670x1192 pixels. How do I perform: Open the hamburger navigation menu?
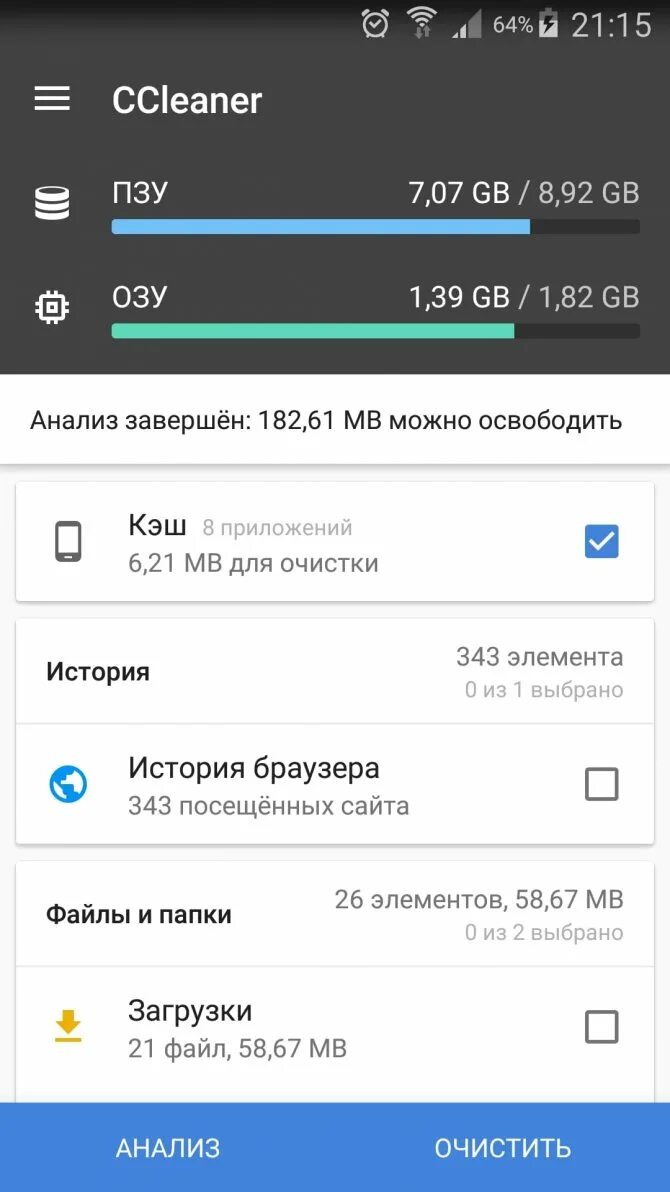pyautogui.click(x=52, y=99)
